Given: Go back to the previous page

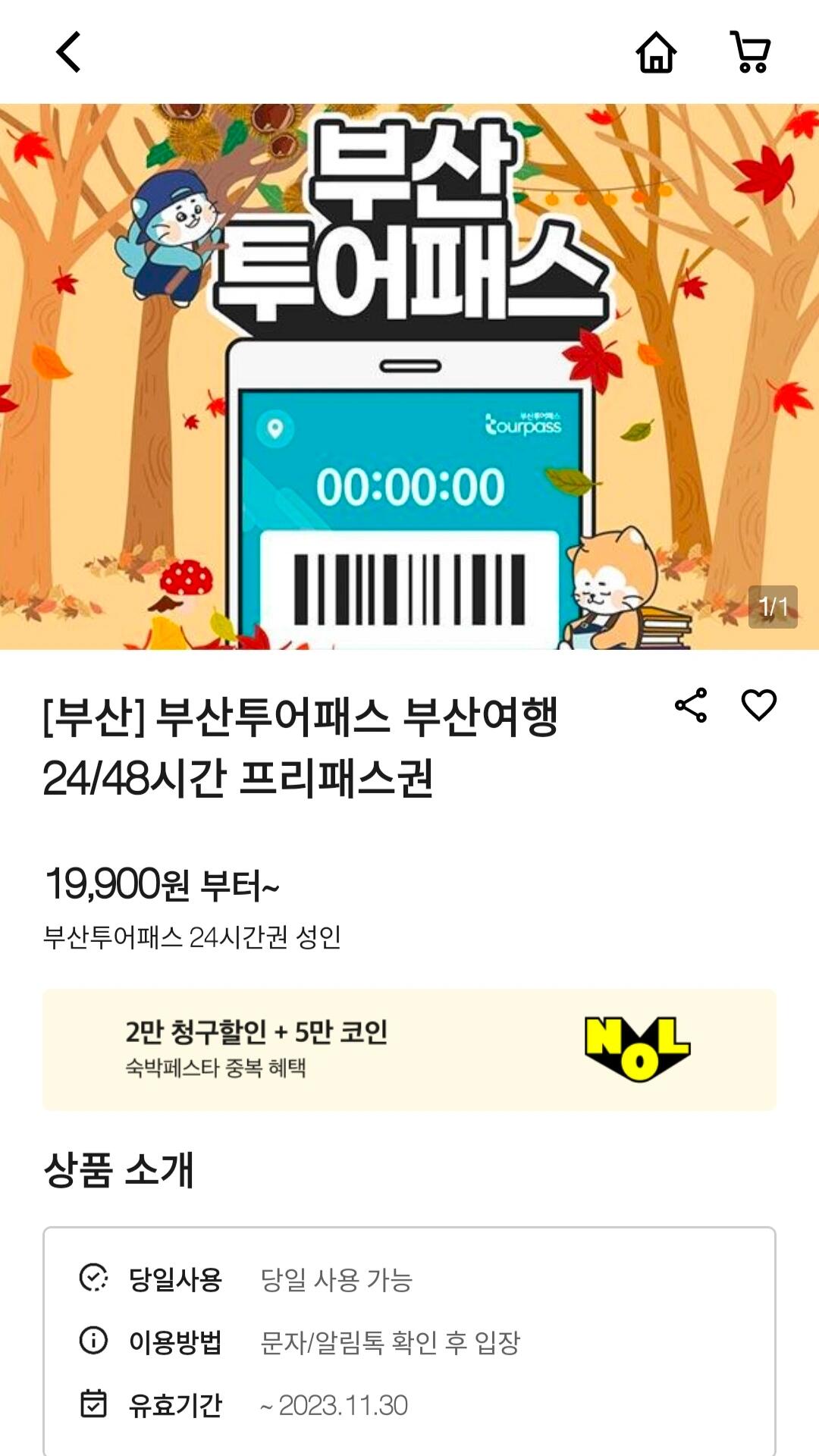Looking at the screenshot, I should pos(68,52).
